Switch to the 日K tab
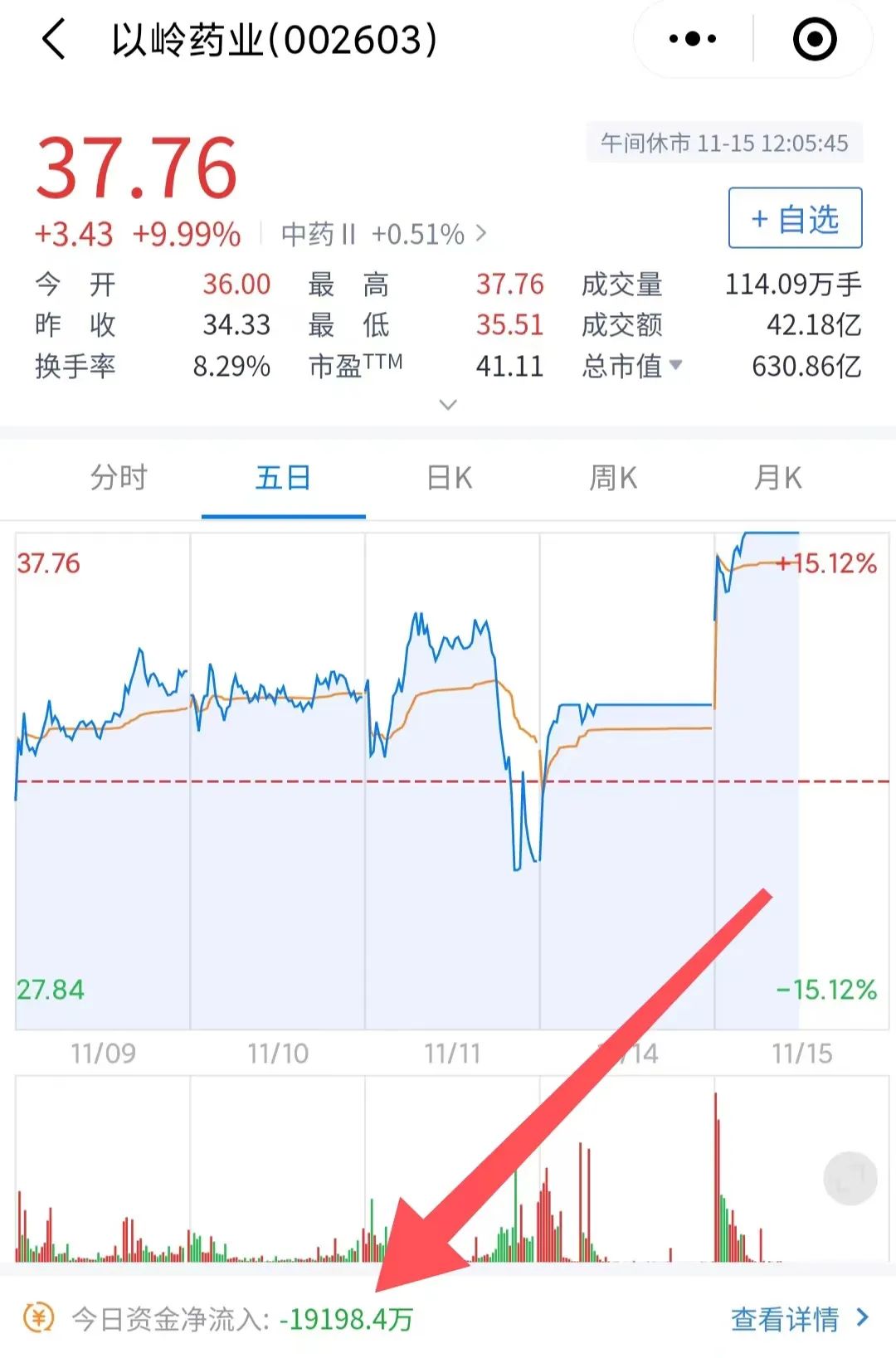The image size is (896, 1358). click(449, 478)
